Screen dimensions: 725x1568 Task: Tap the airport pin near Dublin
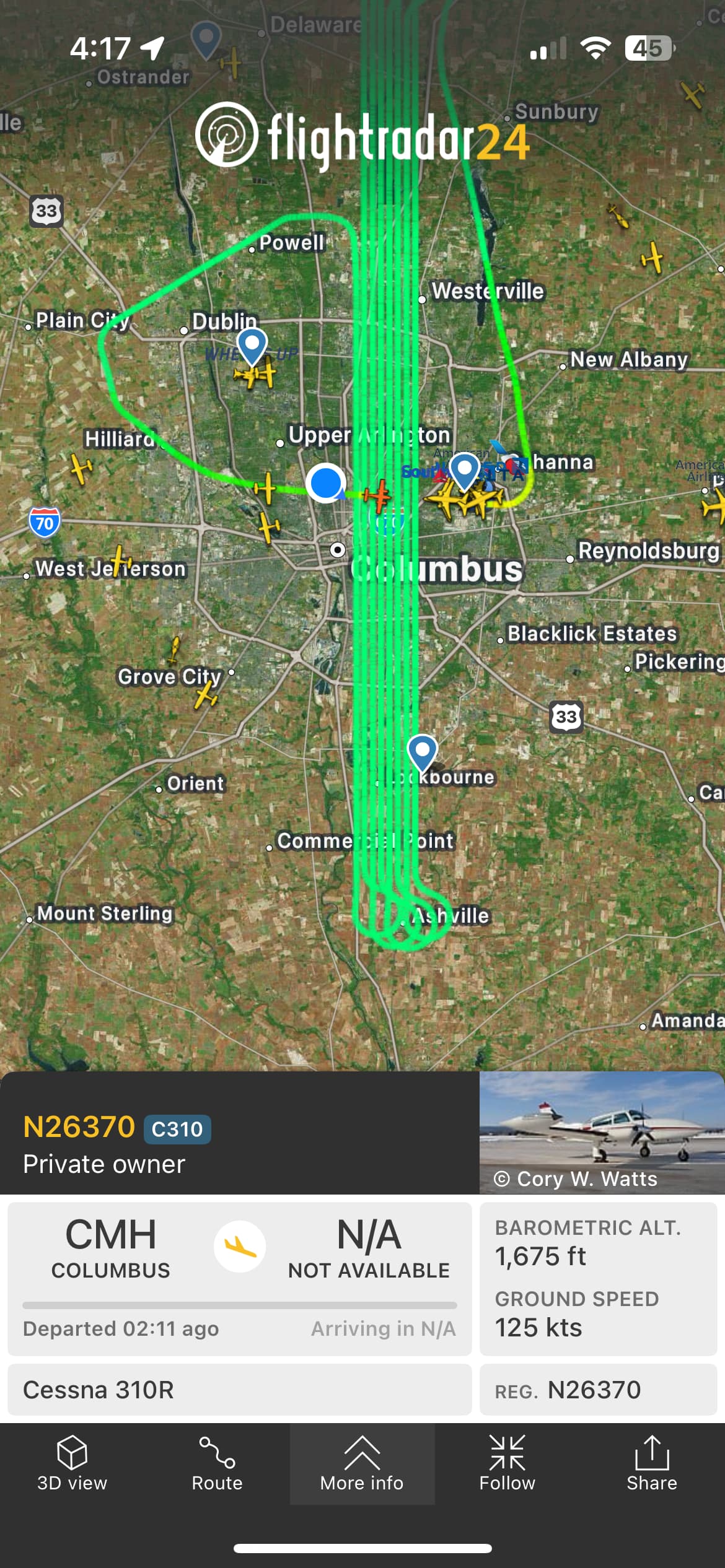pos(252,345)
